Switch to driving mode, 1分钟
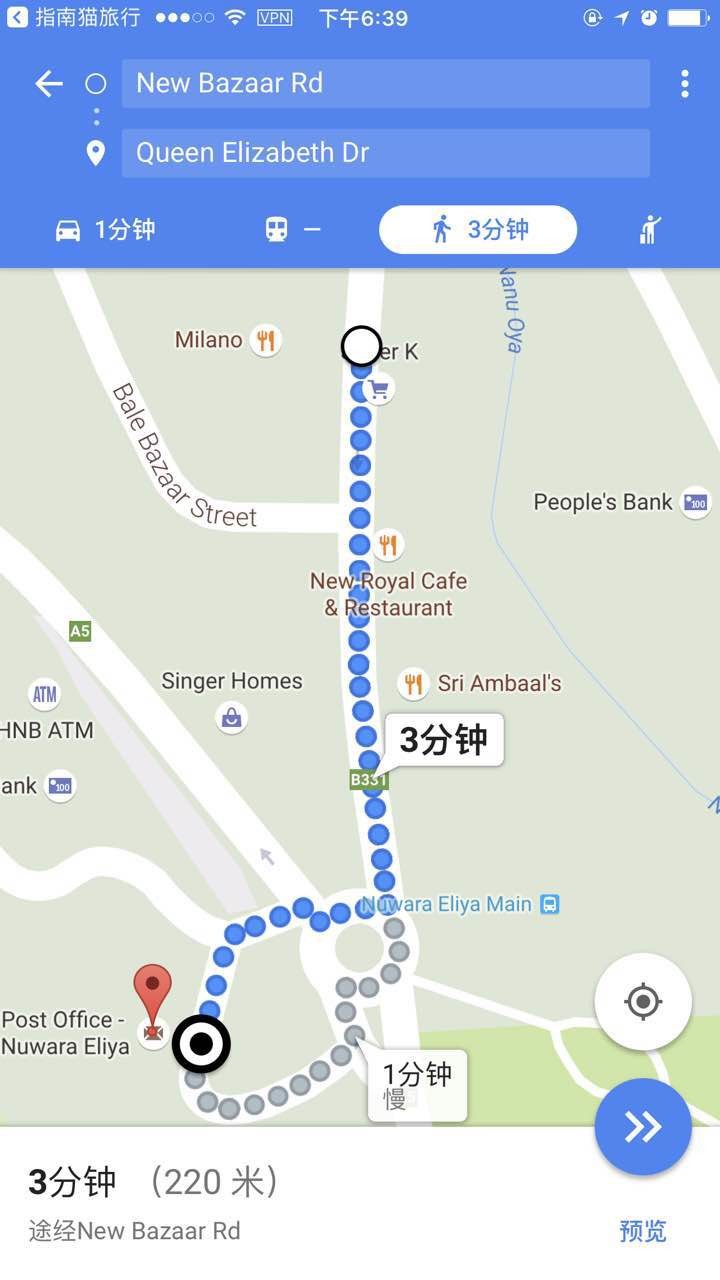 pyautogui.click(x=105, y=230)
